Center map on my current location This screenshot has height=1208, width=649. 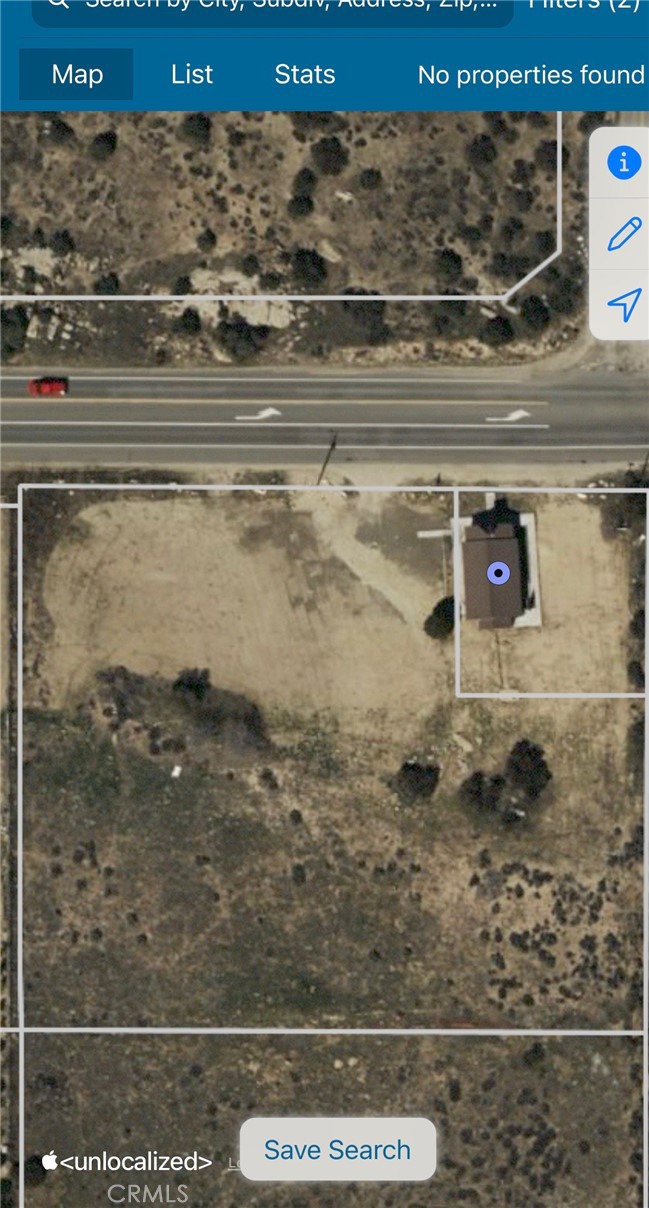tap(623, 305)
